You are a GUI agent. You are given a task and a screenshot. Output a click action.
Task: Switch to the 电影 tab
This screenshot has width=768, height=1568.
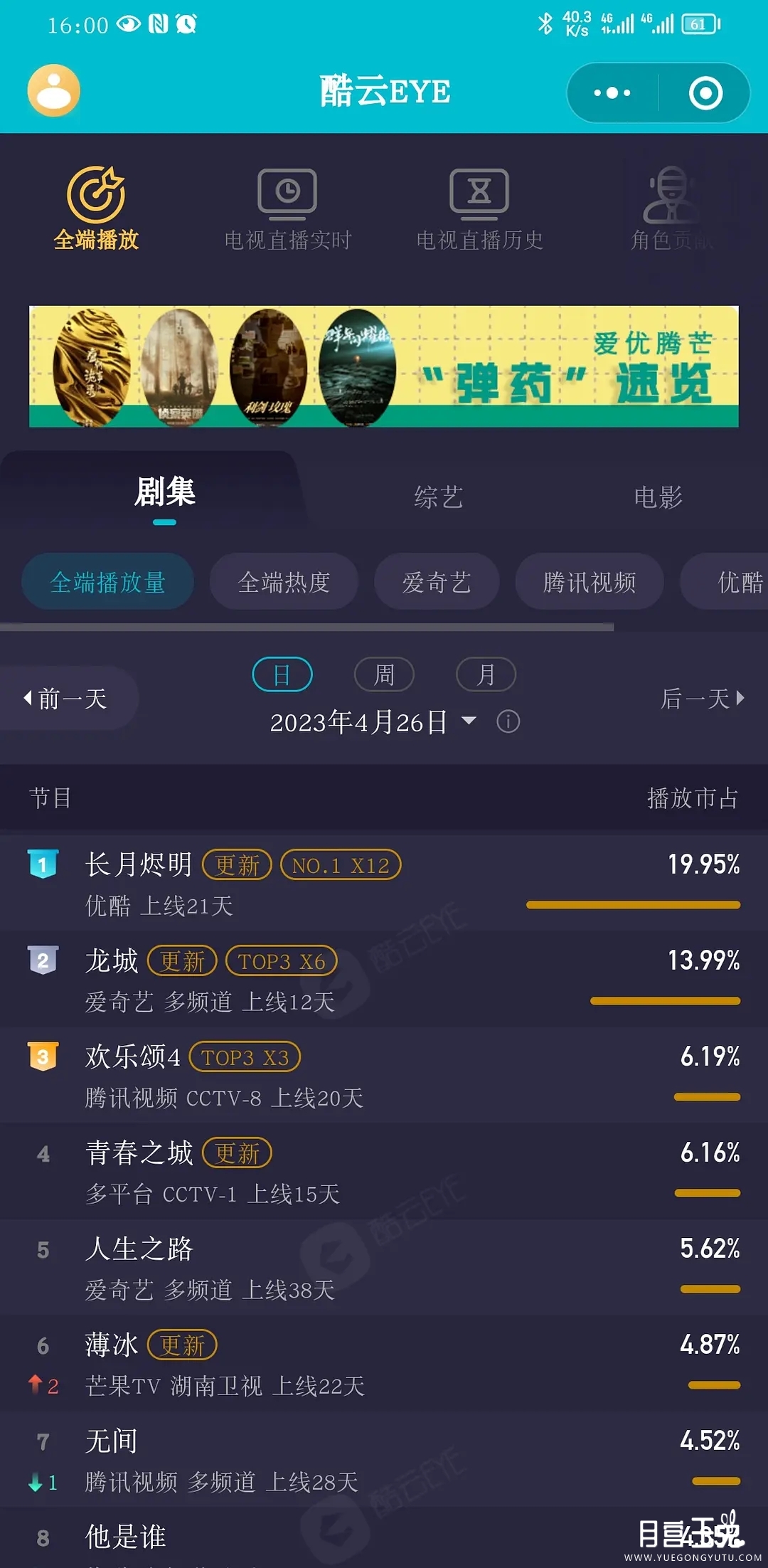click(x=658, y=497)
